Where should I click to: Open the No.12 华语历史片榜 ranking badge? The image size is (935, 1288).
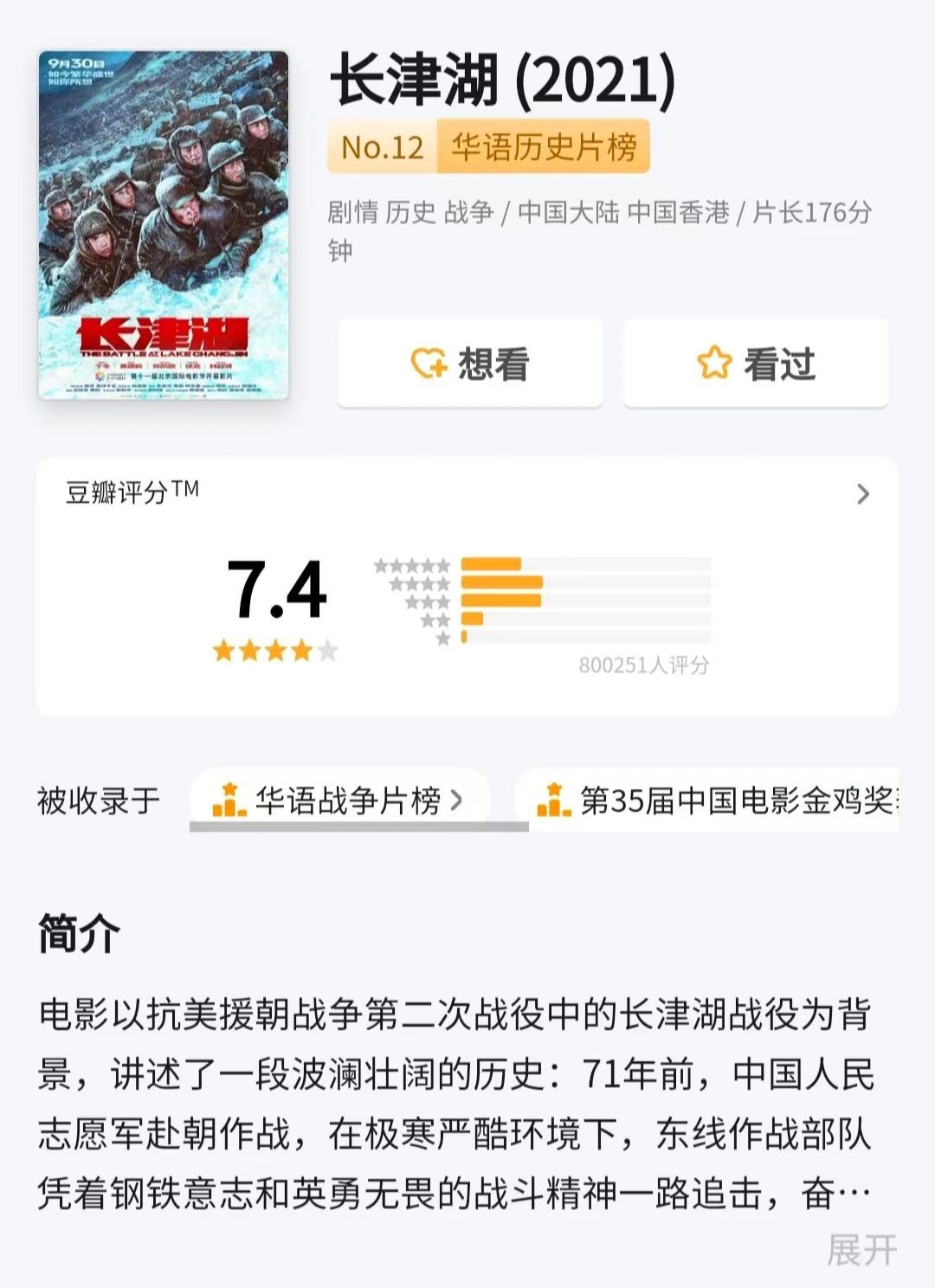[x=488, y=147]
